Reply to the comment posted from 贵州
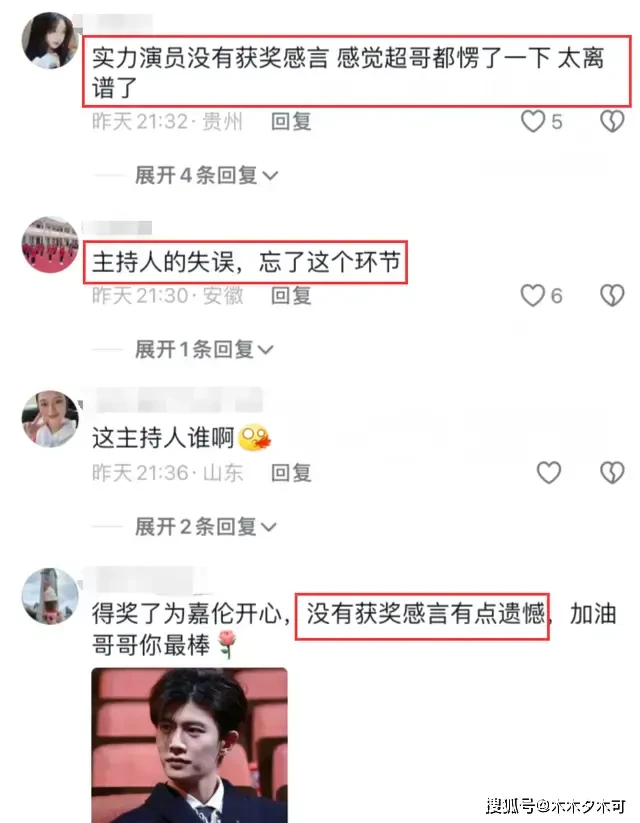The image size is (640, 823). coord(292,122)
